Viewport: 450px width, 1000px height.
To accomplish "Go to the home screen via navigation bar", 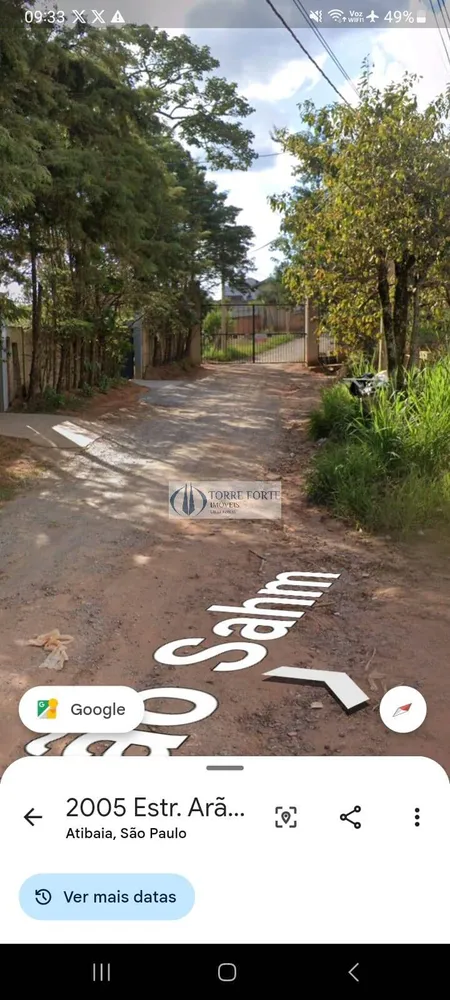I will pos(227,972).
